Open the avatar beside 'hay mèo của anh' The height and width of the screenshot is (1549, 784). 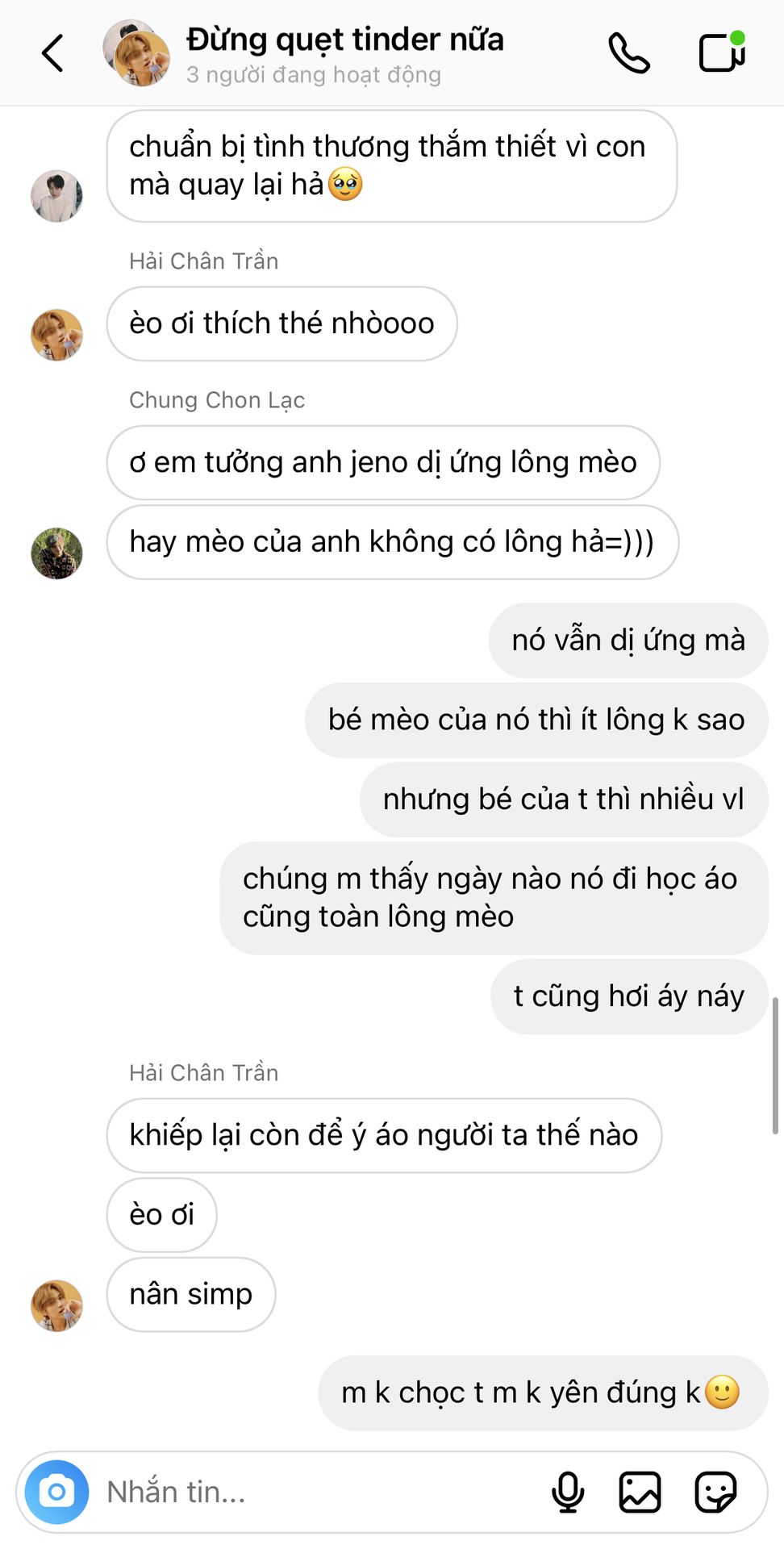[56, 553]
